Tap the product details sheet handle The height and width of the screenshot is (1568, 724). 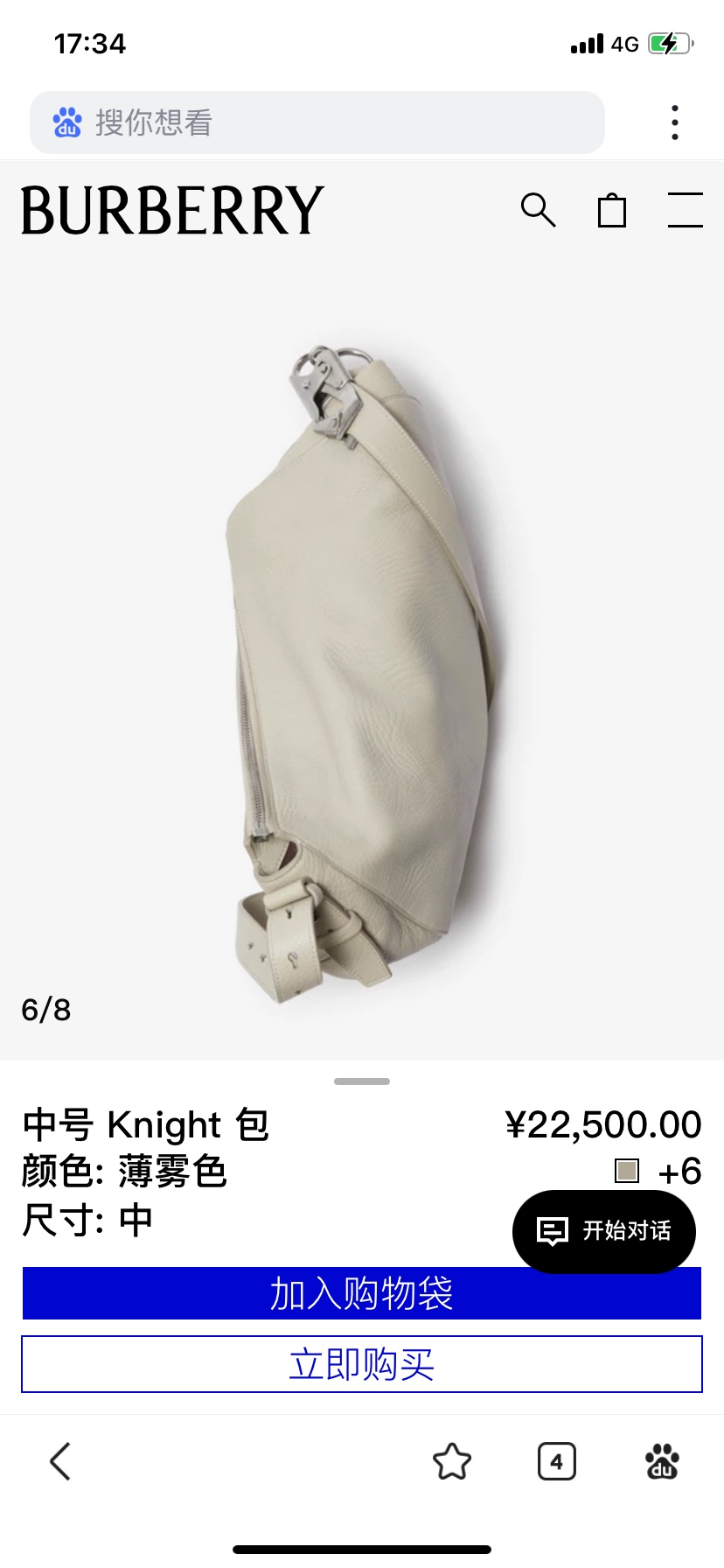click(362, 1081)
